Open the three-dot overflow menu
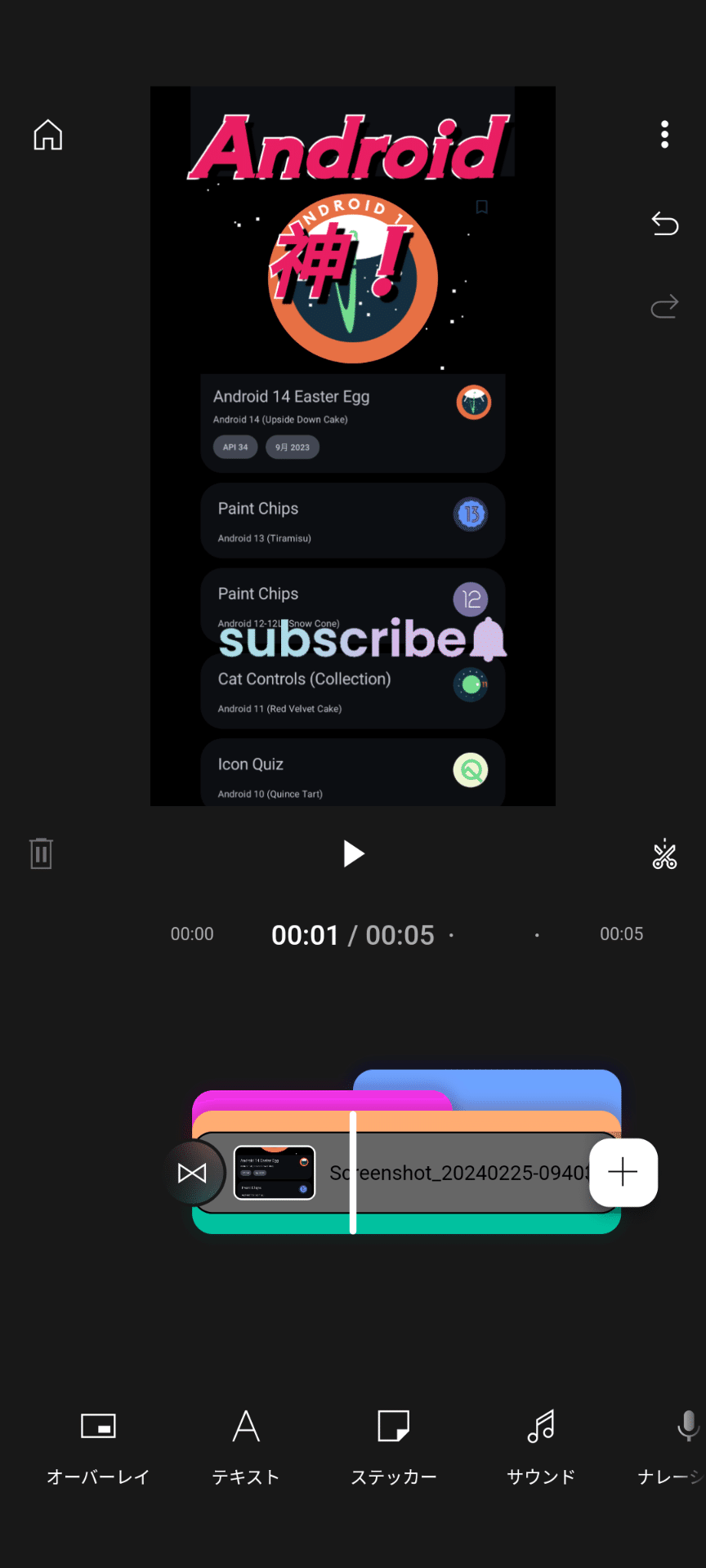 pyautogui.click(x=664, y=135)
